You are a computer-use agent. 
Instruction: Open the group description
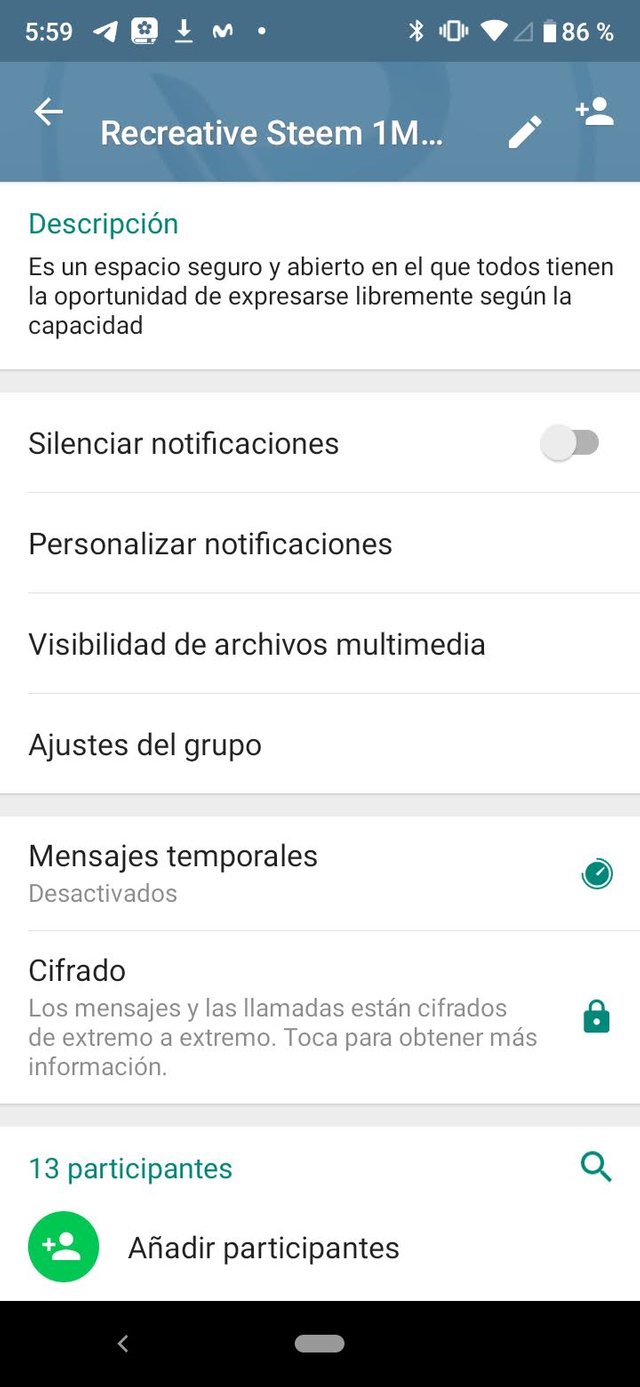(x=320, y=276)
